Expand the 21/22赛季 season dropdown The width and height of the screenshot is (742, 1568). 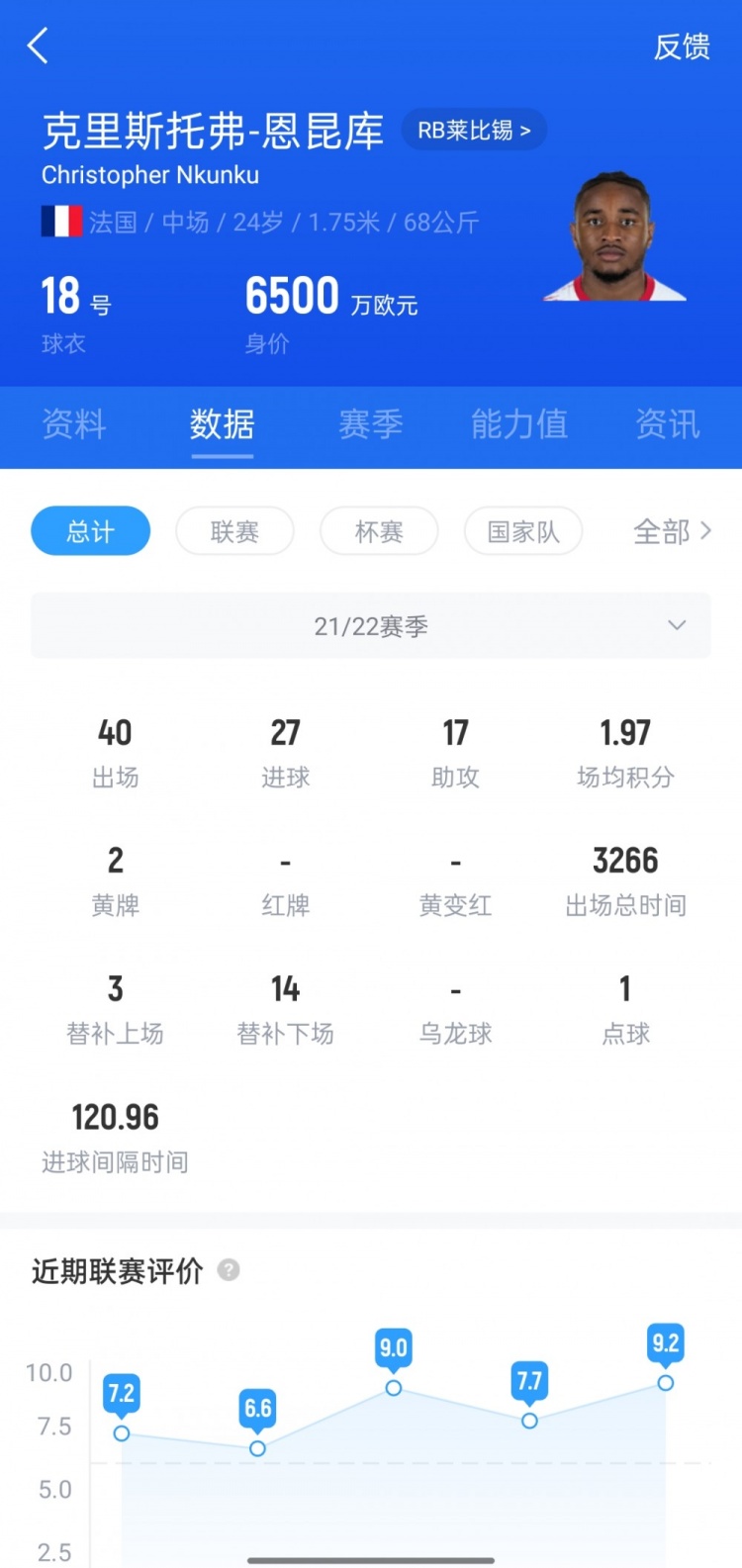(371, 626)
